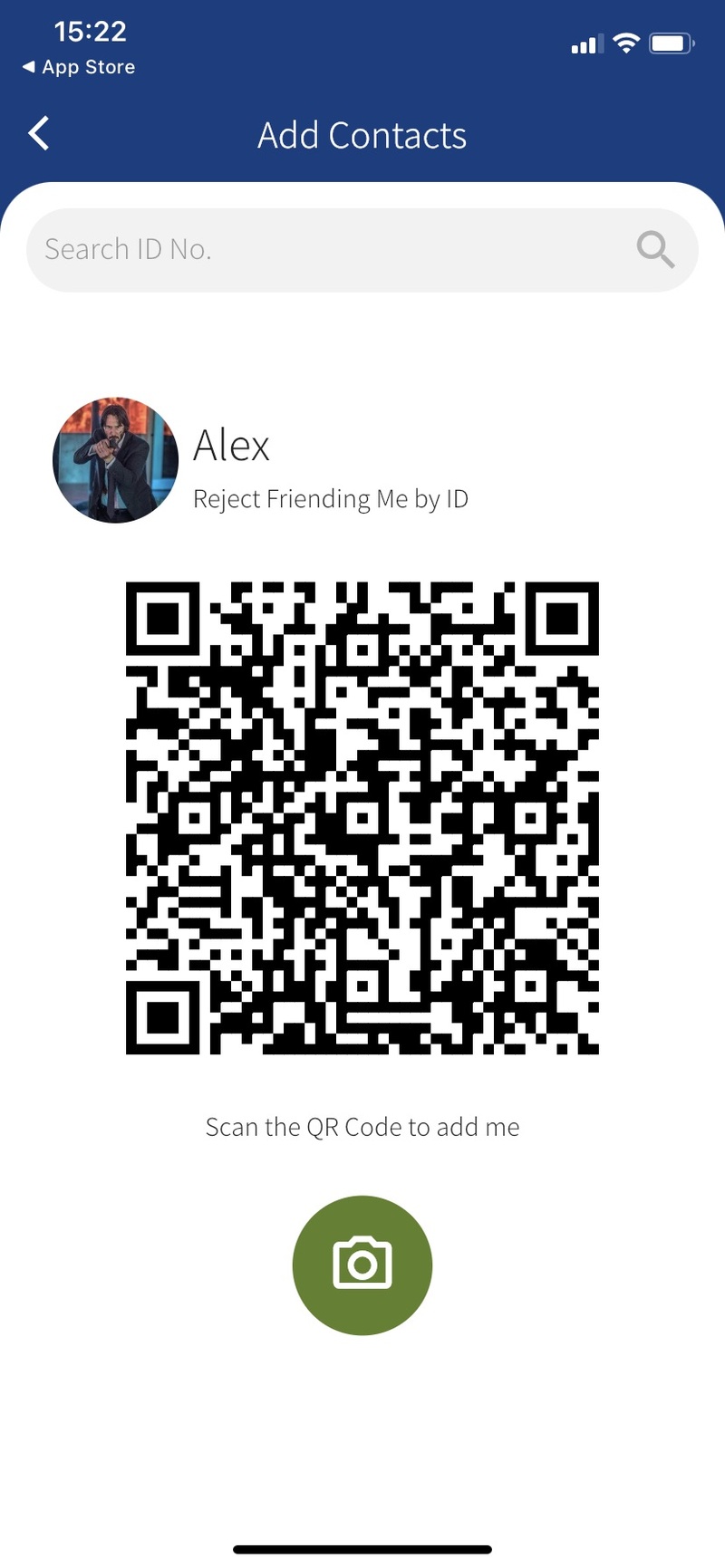Tap the Search ID No. field
This screenshot has height=1568, width=725.
click(x=362, y=250)
